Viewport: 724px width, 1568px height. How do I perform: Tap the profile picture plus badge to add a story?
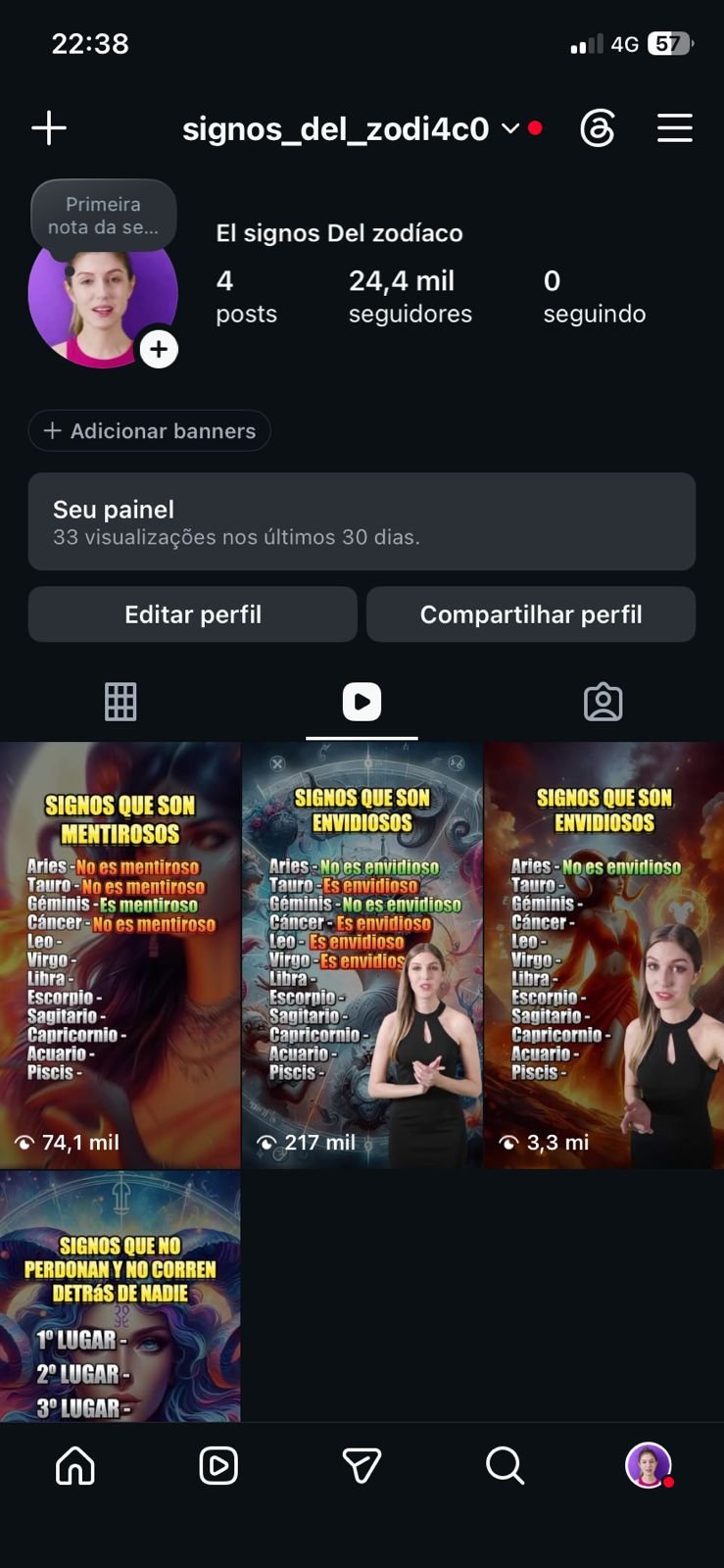159,349
